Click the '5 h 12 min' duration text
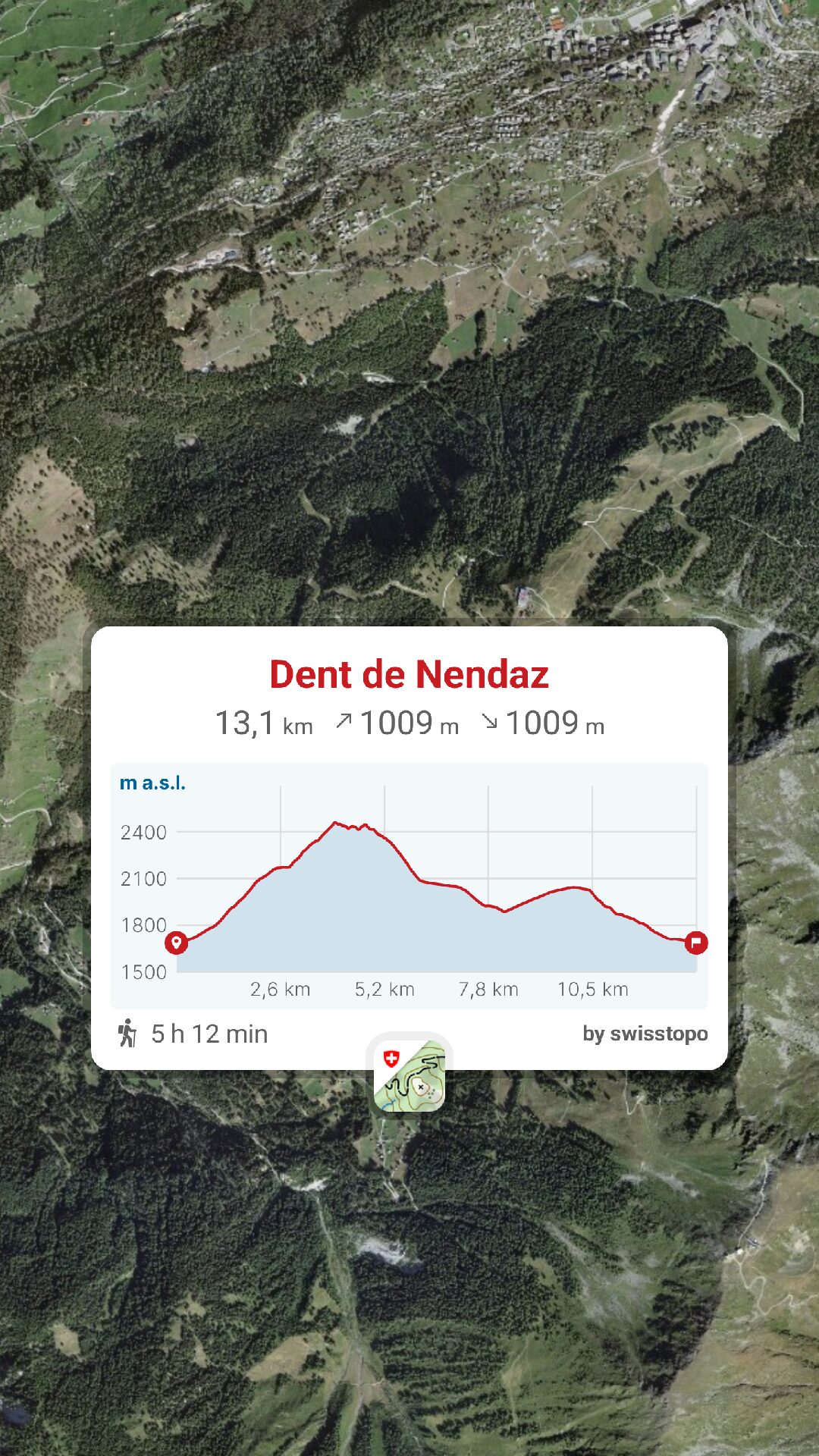Image resolution: width=819 pixels, height=1456 pixels. point(209,1033)
